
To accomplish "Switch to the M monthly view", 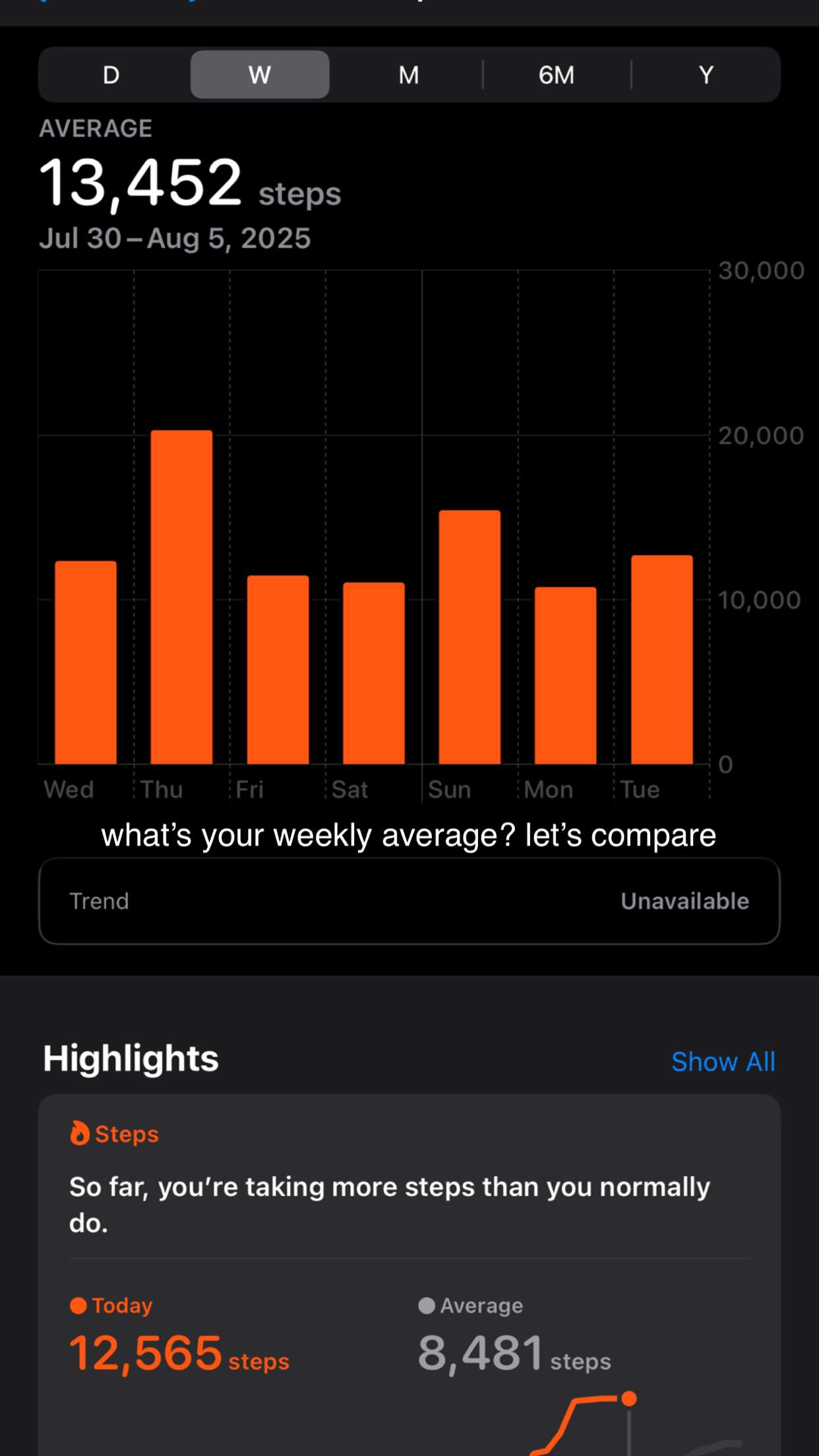I will pos(408,75).
